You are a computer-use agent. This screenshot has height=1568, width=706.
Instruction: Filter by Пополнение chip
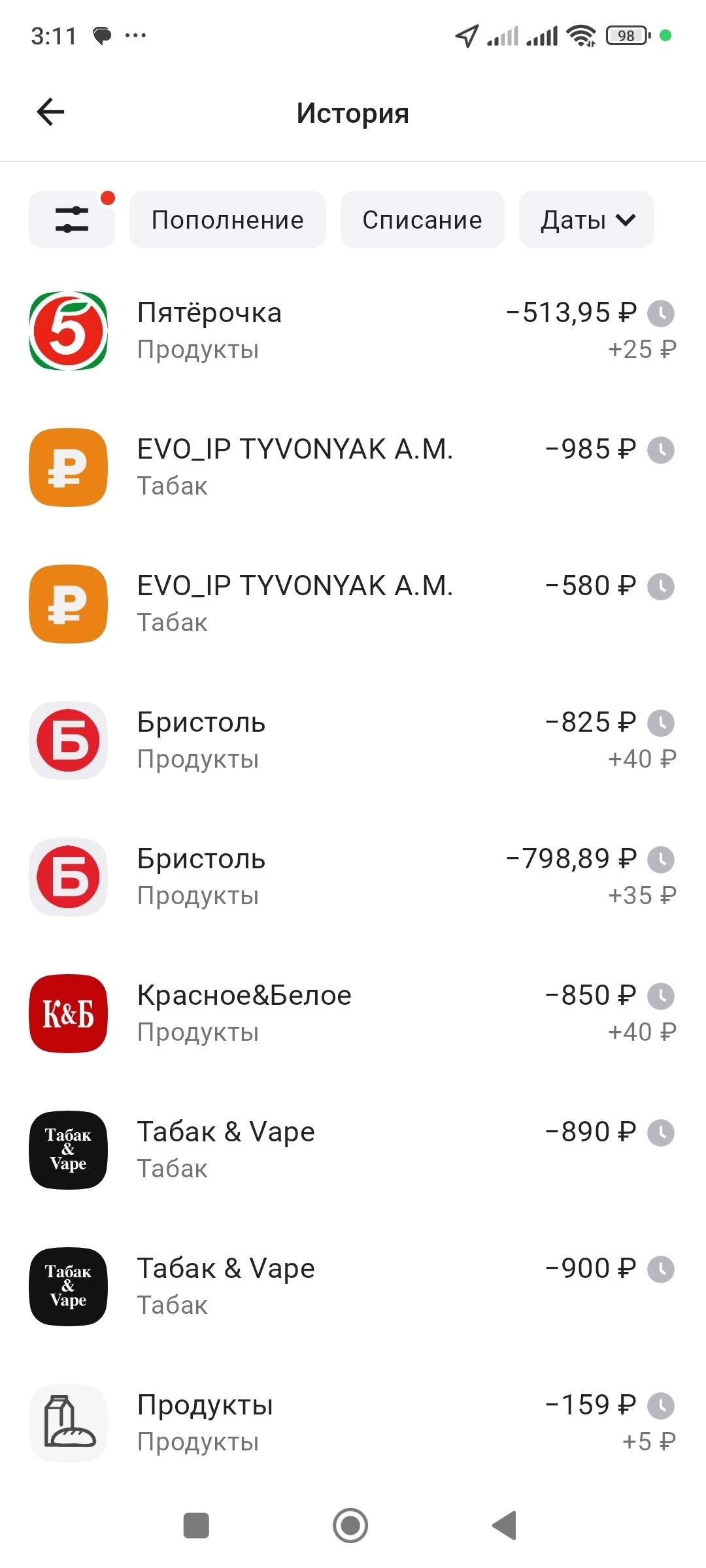(227, 220)
